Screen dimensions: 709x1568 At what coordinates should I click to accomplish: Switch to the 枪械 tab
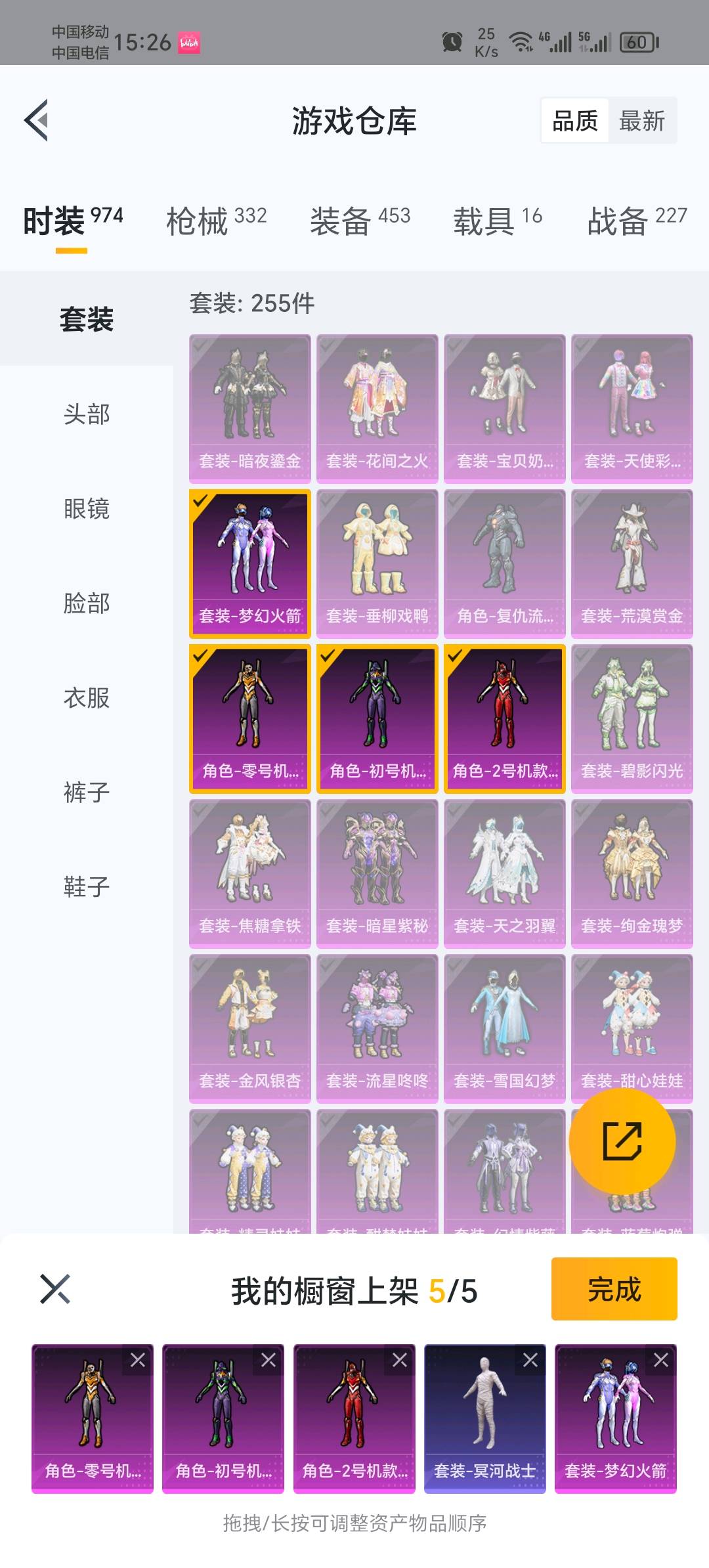(x=217, y=220)
